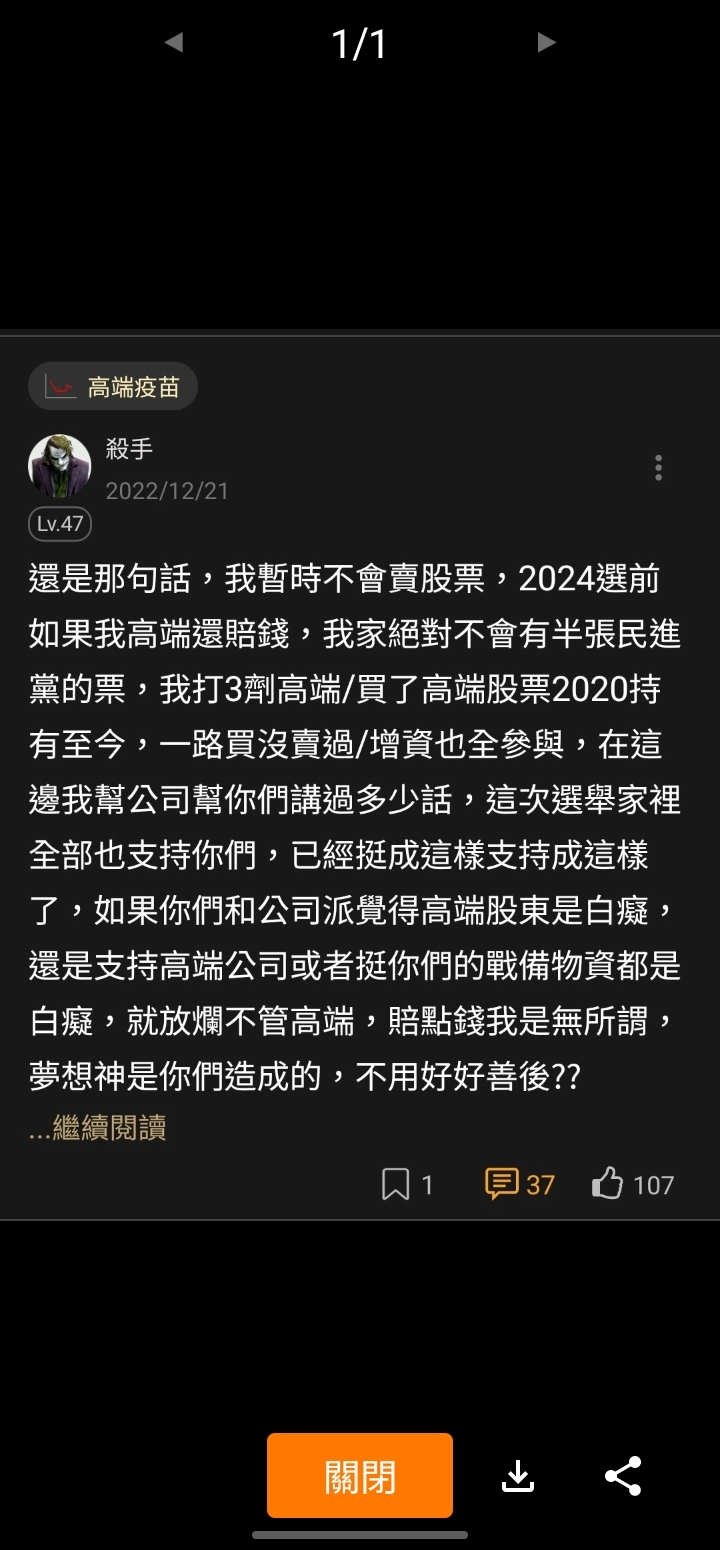Tap the next page arrow
The image size is (720, 1550).
click(546, 41)
